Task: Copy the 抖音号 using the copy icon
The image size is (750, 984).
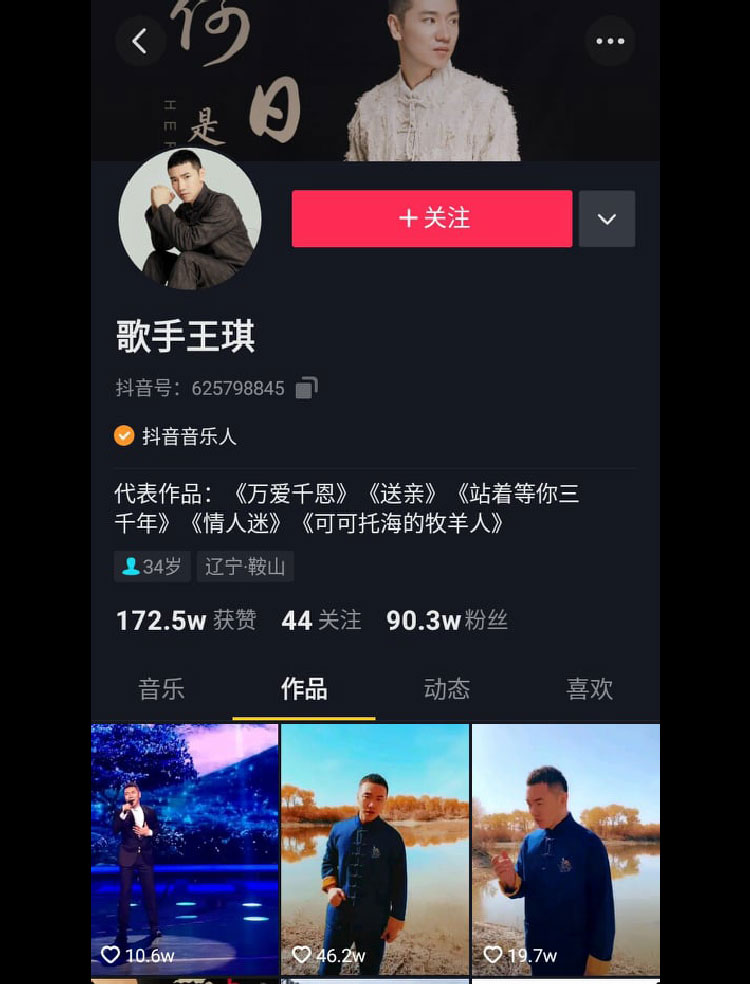Action: point(307,388)
